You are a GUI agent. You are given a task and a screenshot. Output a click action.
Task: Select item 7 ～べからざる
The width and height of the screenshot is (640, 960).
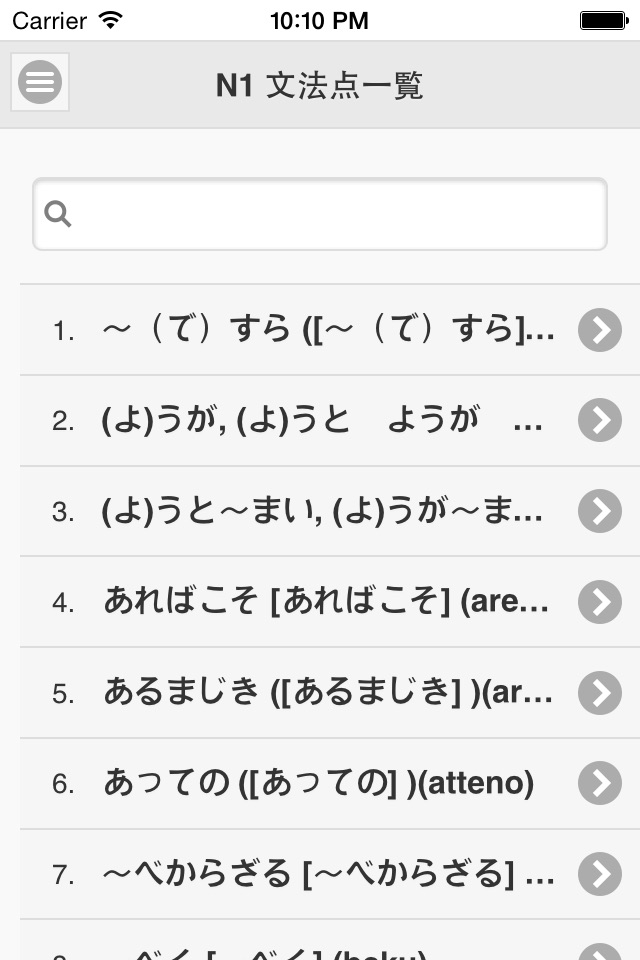coord(329,874)
